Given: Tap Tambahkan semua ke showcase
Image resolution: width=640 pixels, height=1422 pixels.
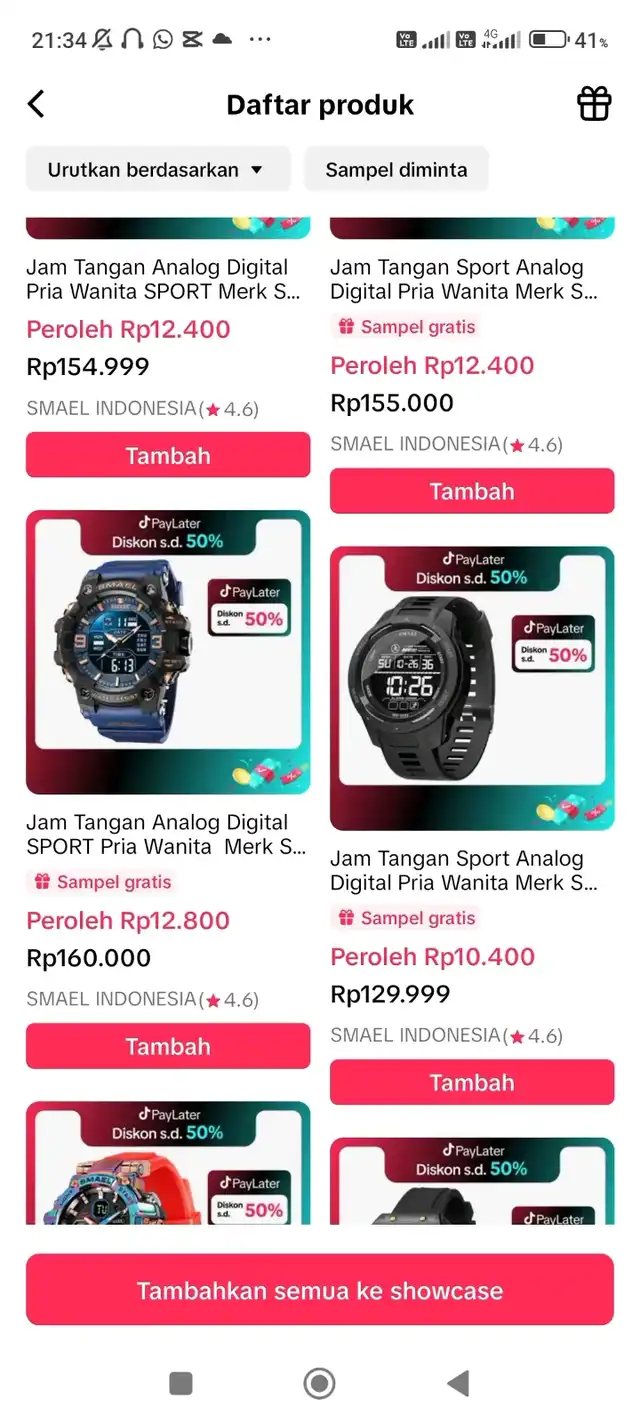Looking at the screenshot, I should [x=320, y=1290].
